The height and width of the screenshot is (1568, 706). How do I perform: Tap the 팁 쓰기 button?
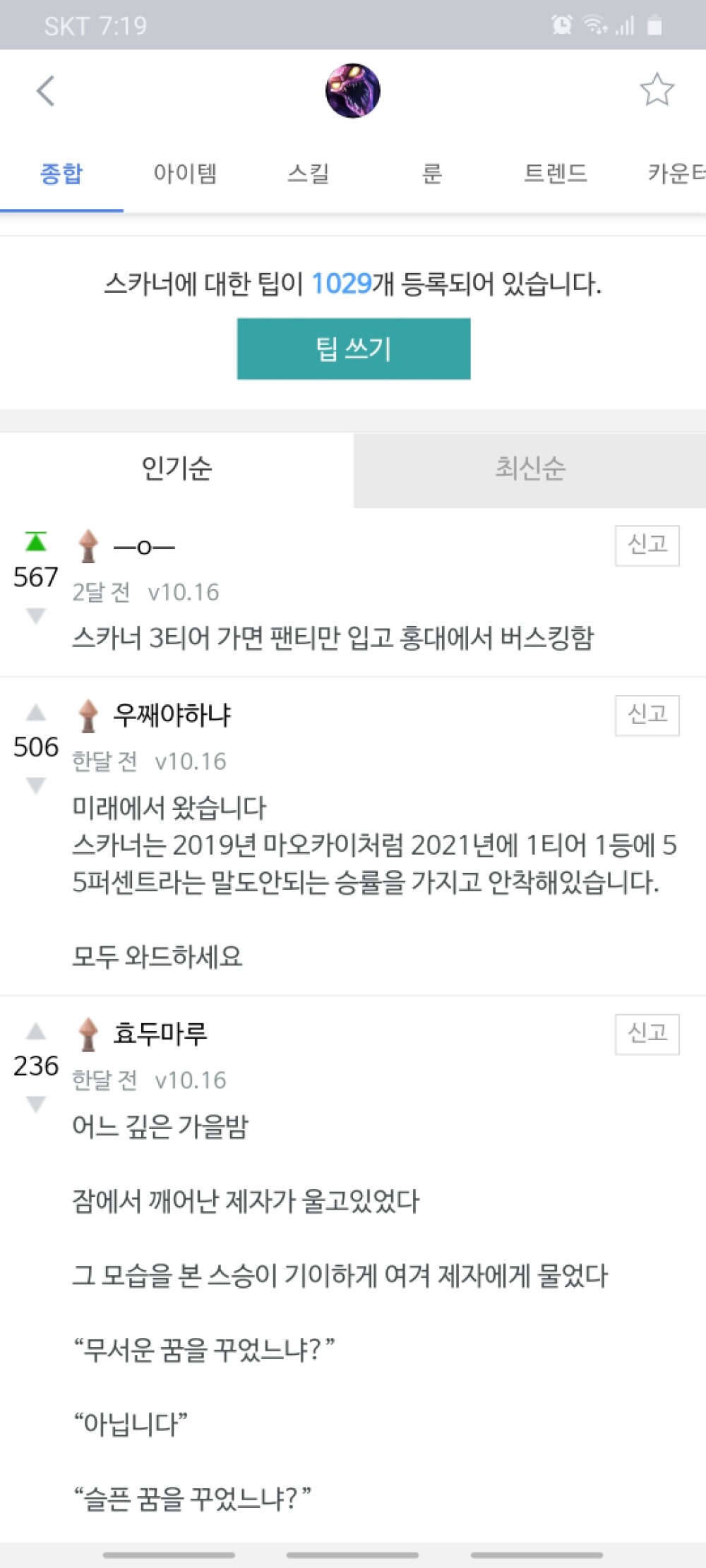point(353,349)
